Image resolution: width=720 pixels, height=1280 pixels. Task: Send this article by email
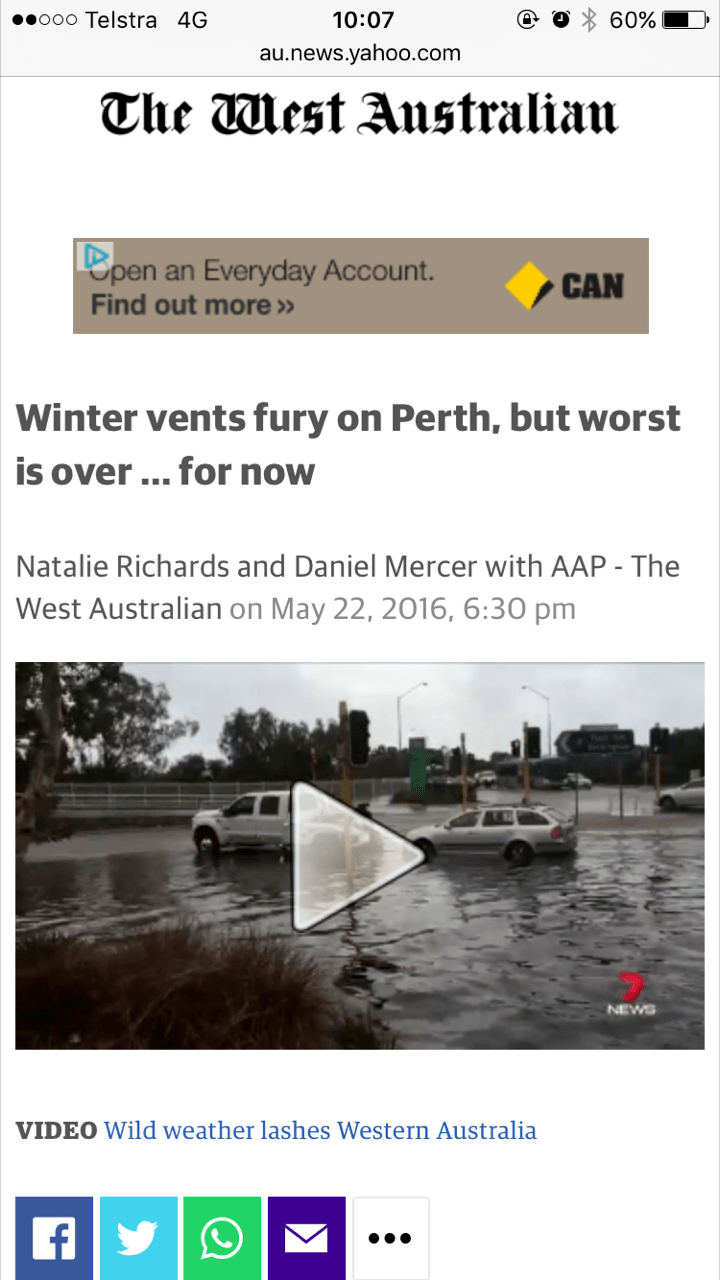tap(306, 1238)
